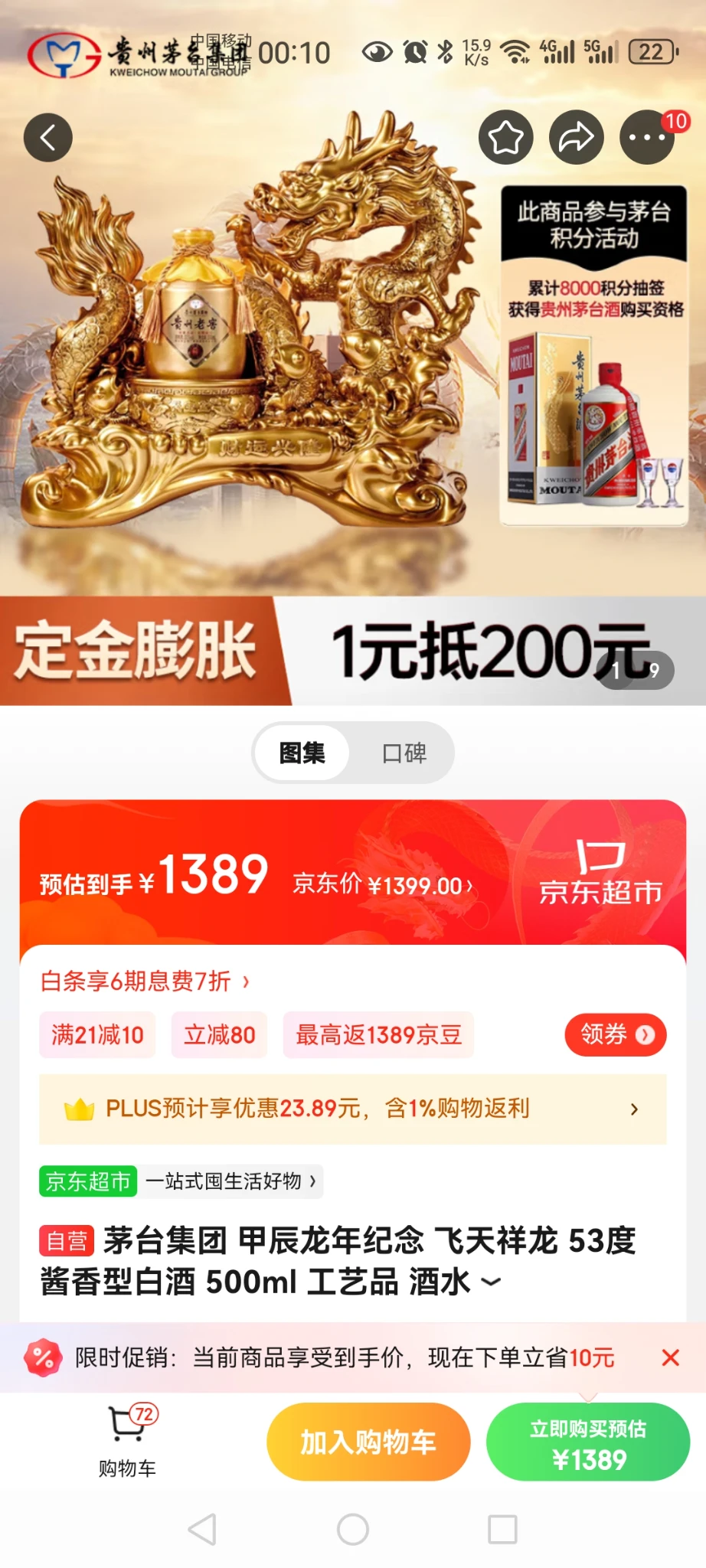The image size is (706, 1568).
Task: Switch to the 口碑 tab
Action: (x=404, y=753)
